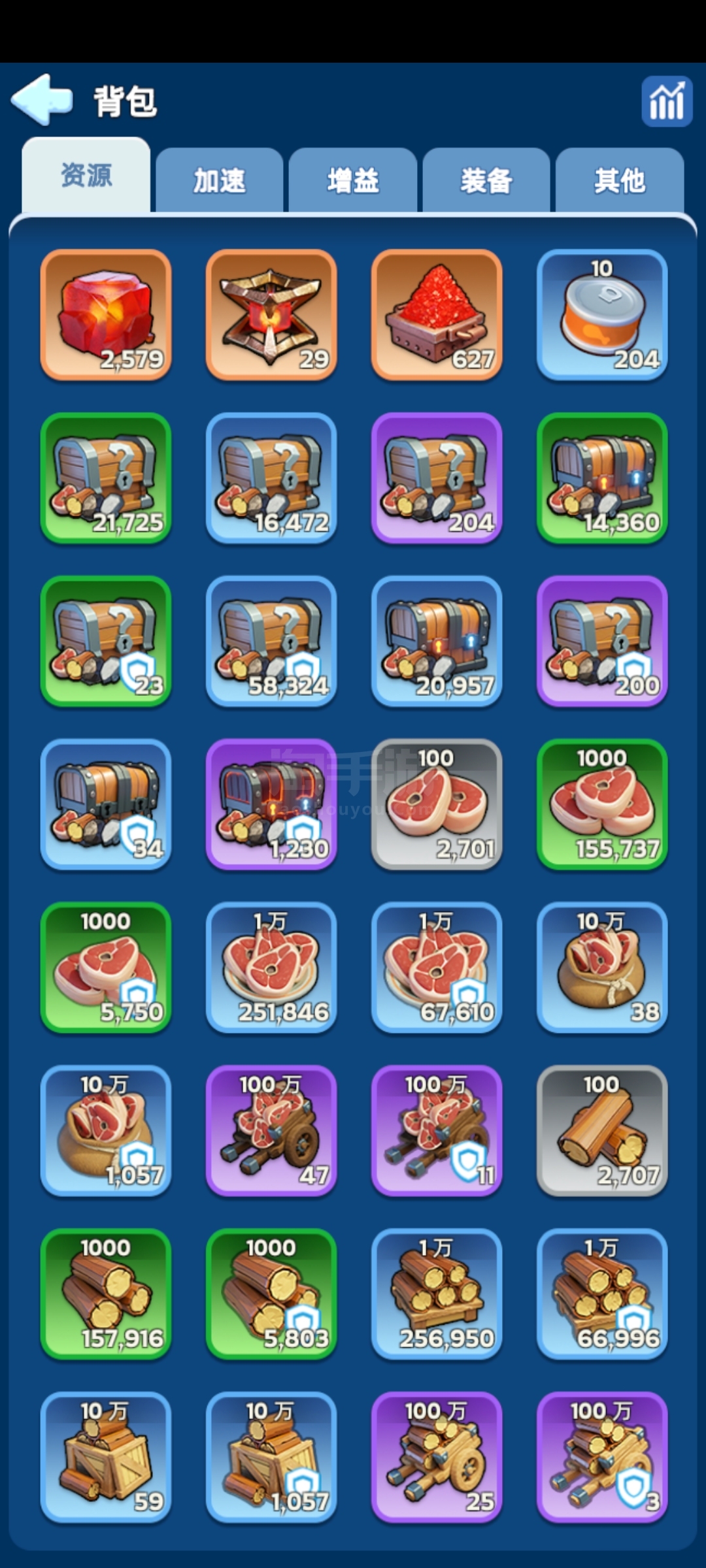Open the 100 wood item with 2,707

pos(602,1131)
